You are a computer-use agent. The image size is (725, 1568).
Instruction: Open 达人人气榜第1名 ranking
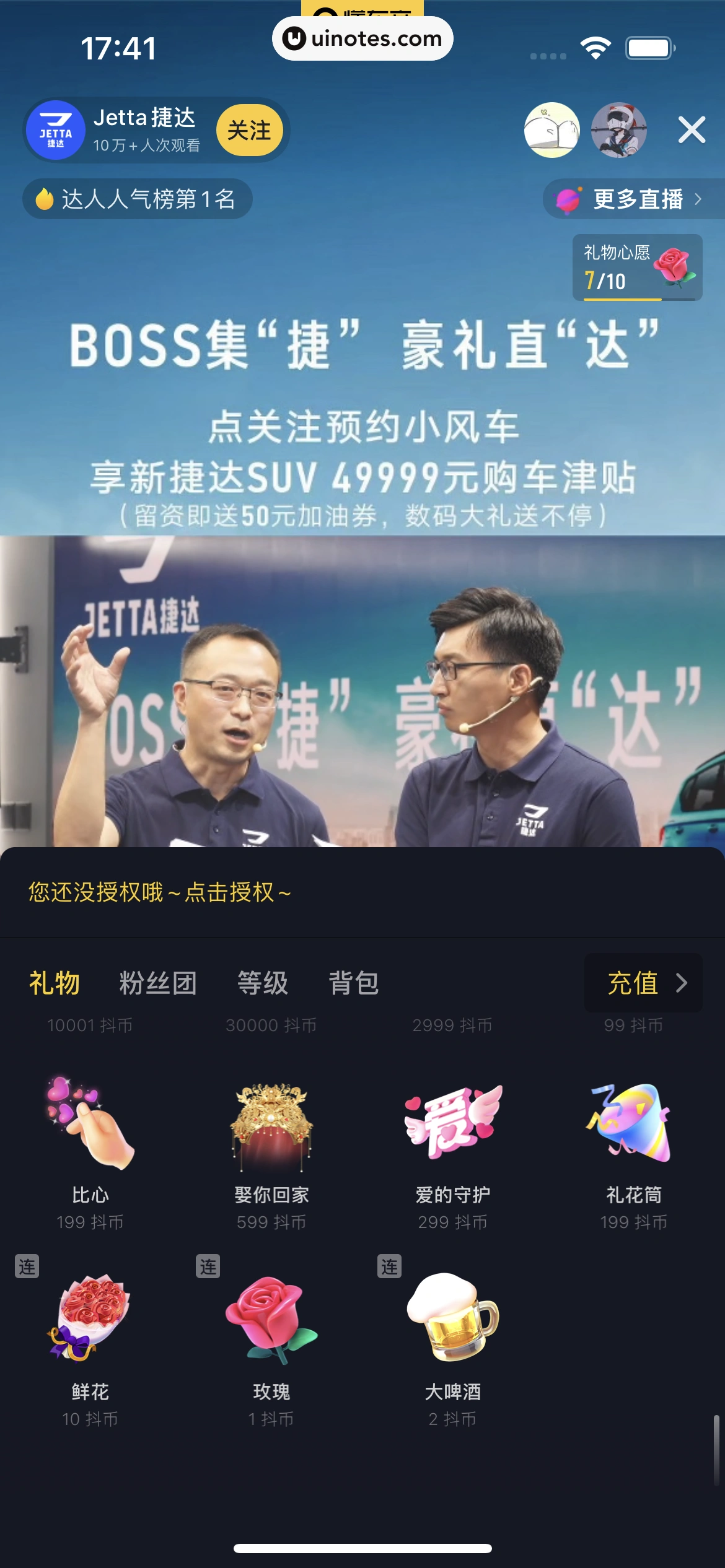click(x=138, y=199)
